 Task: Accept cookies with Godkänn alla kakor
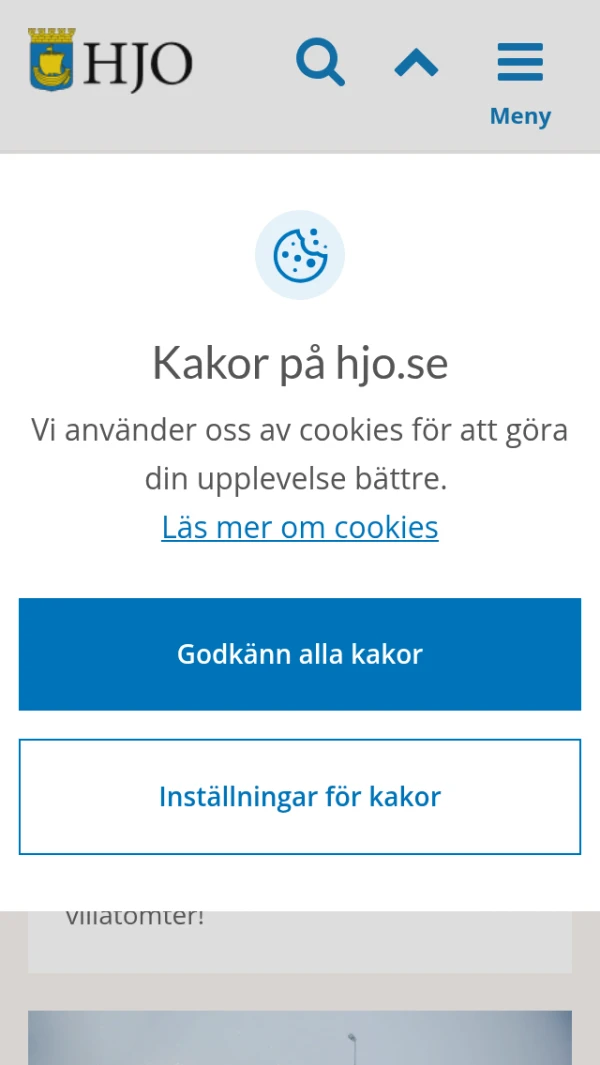tap(300, 654)
